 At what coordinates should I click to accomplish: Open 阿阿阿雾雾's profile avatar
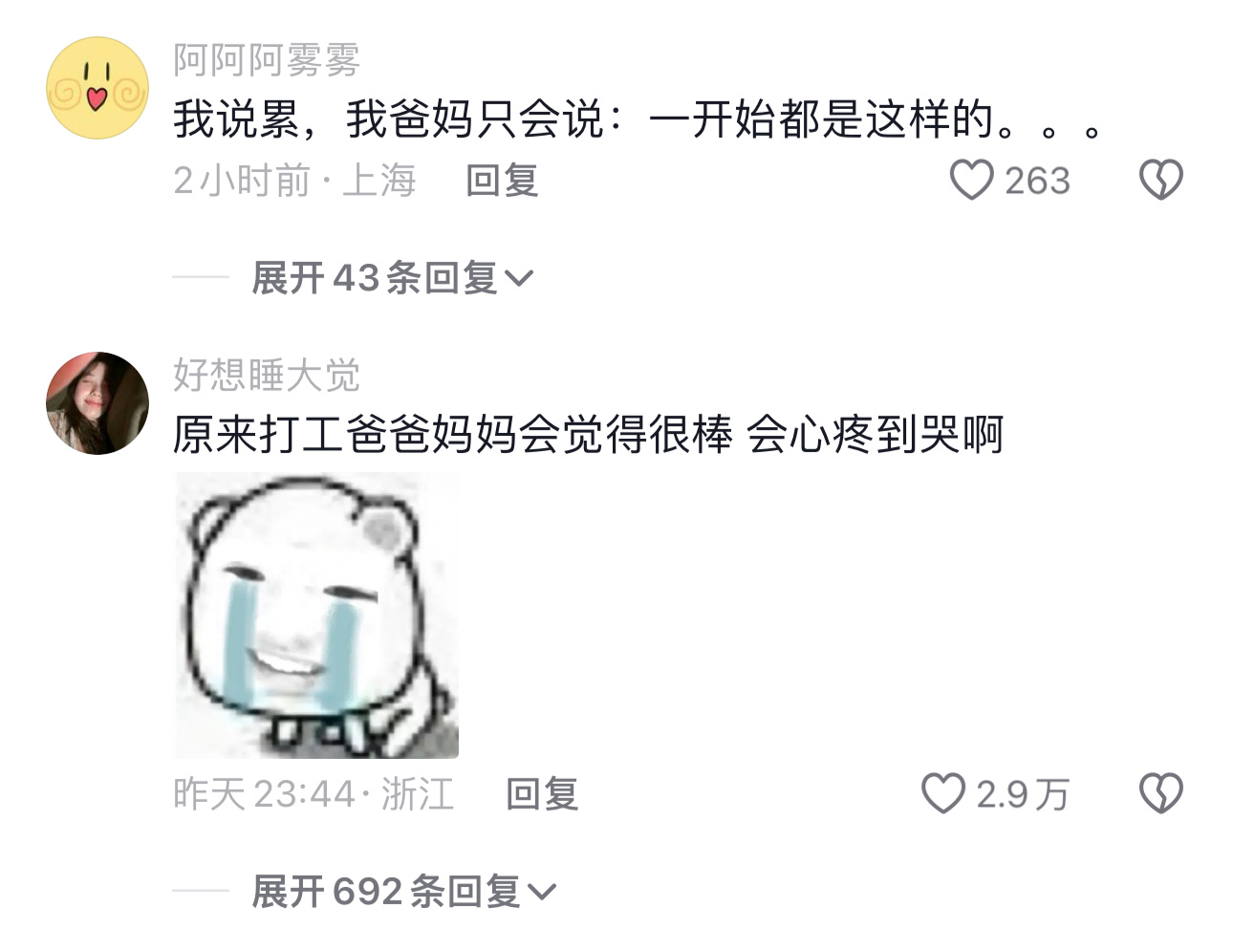tap(97, 88)
